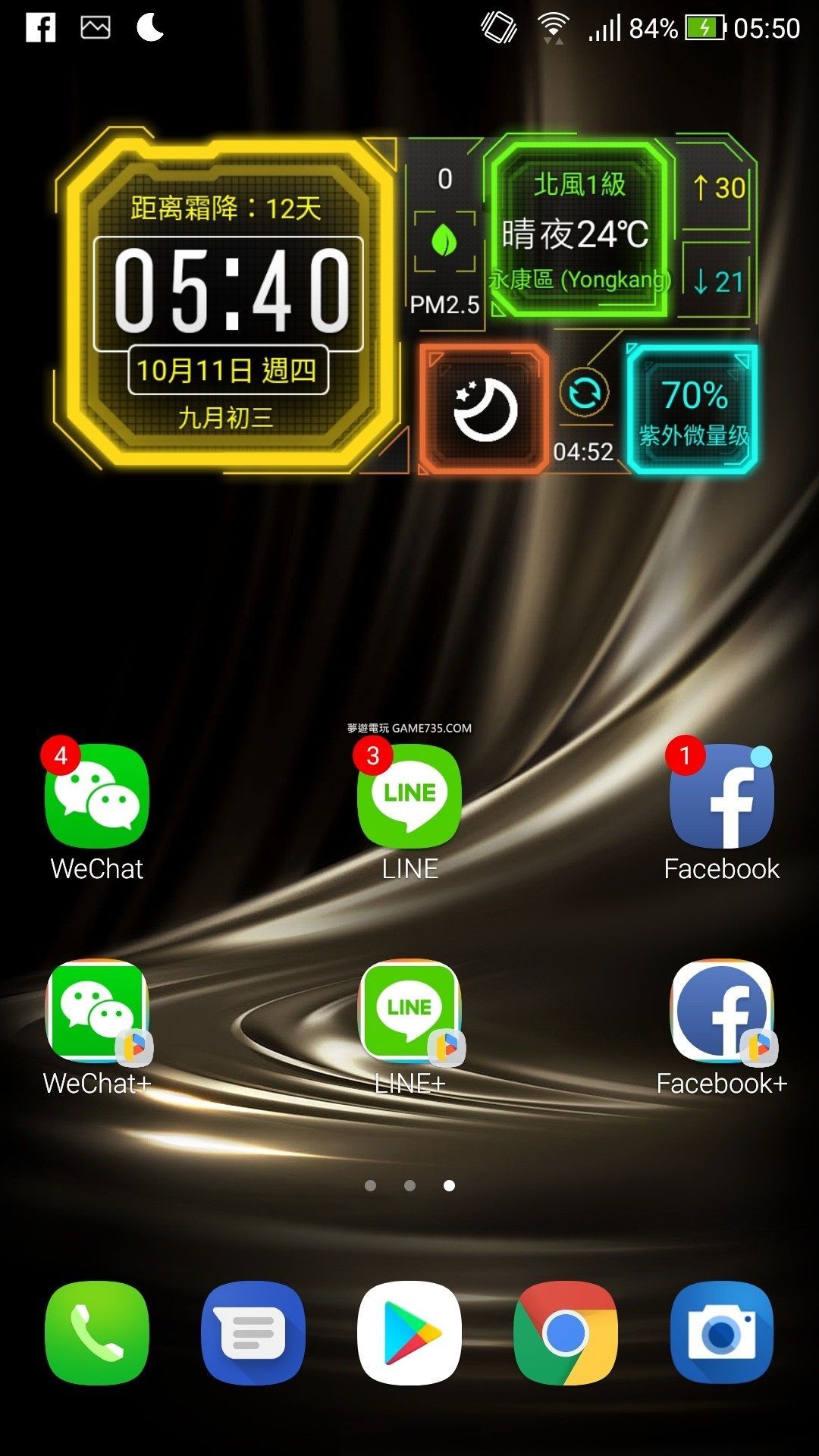Open the Facebook app

[722, 796]
